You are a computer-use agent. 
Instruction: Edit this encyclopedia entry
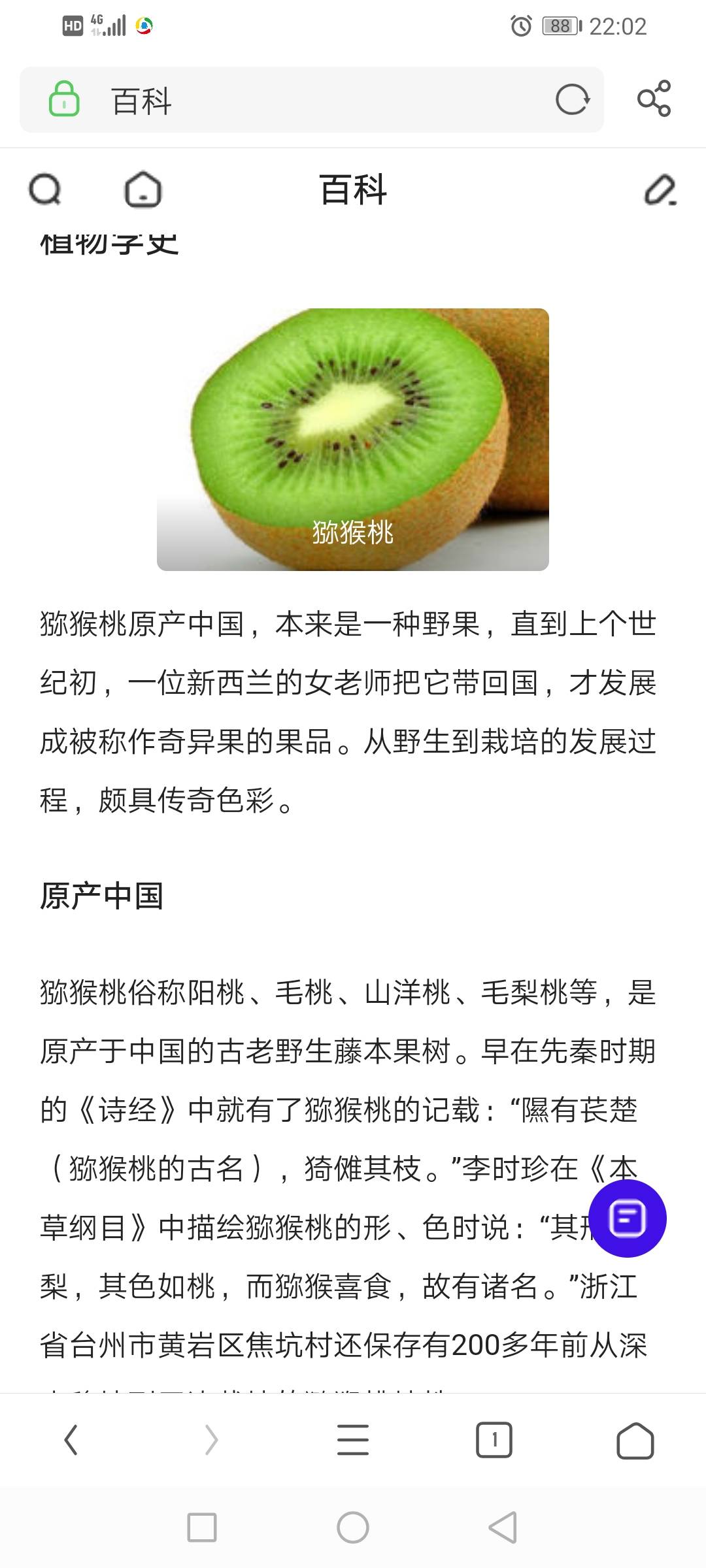click(660, 190)
